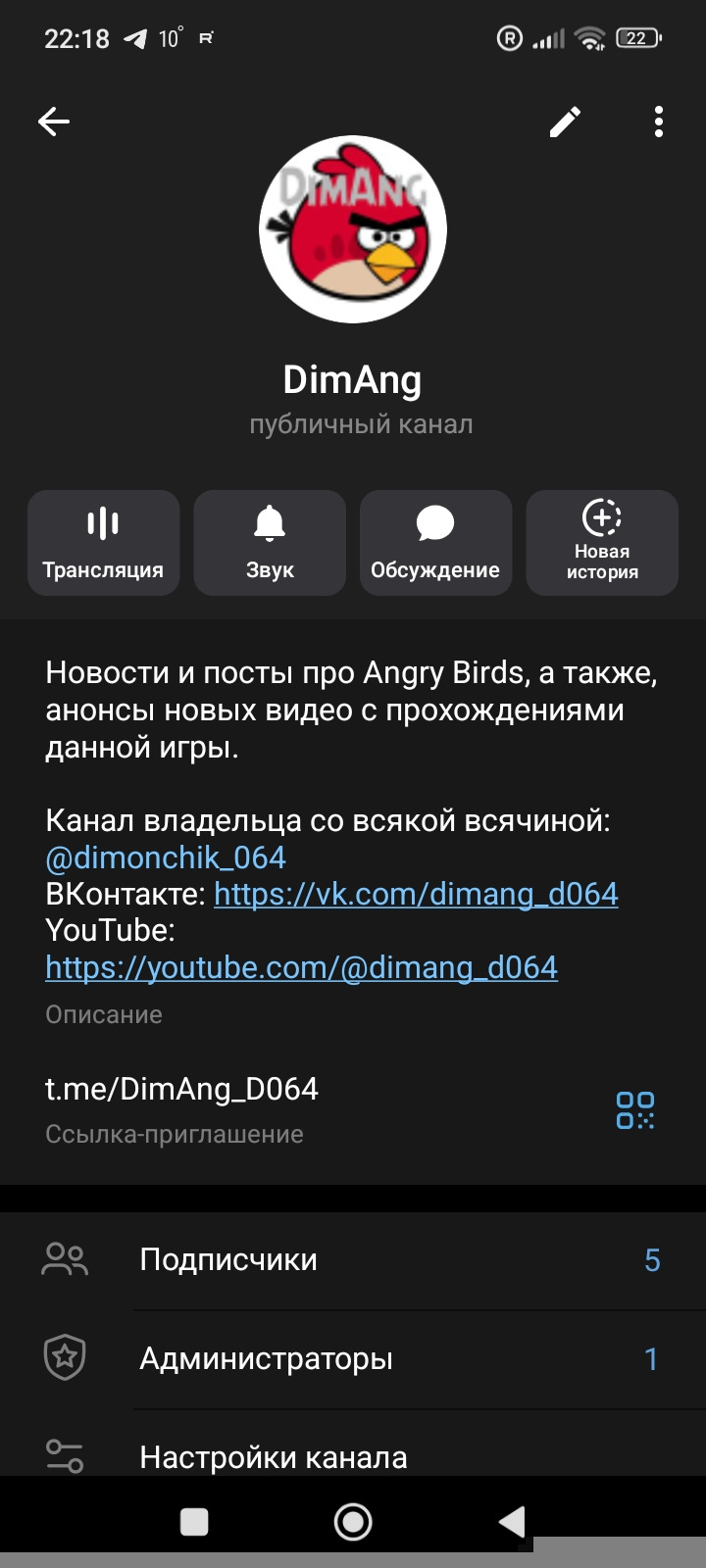The height and width of the screenshot is (1568, 706).
Task: Open the vk.com/dimang_d064 link
Action: (x=416, y=894)
